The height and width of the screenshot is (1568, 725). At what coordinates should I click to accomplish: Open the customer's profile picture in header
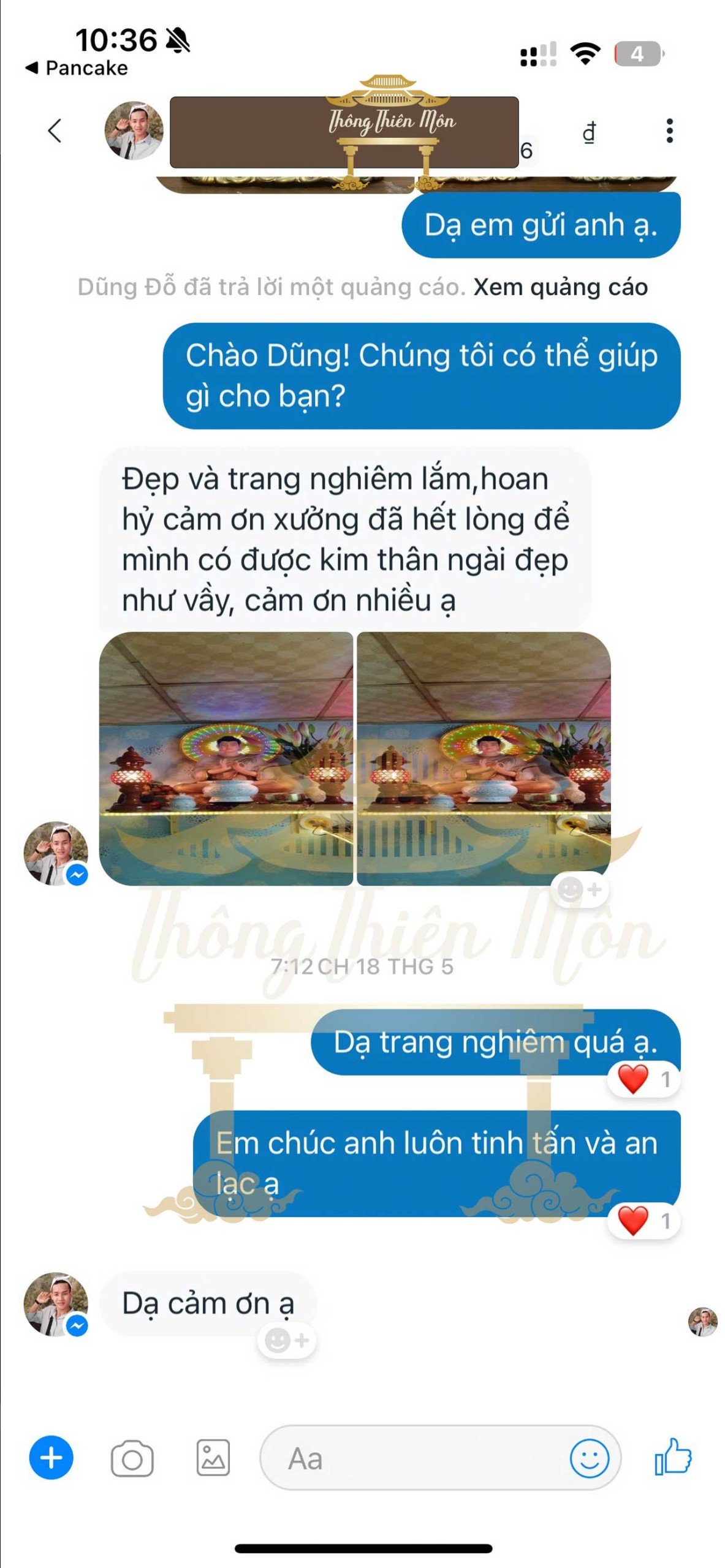click(134, 130)
